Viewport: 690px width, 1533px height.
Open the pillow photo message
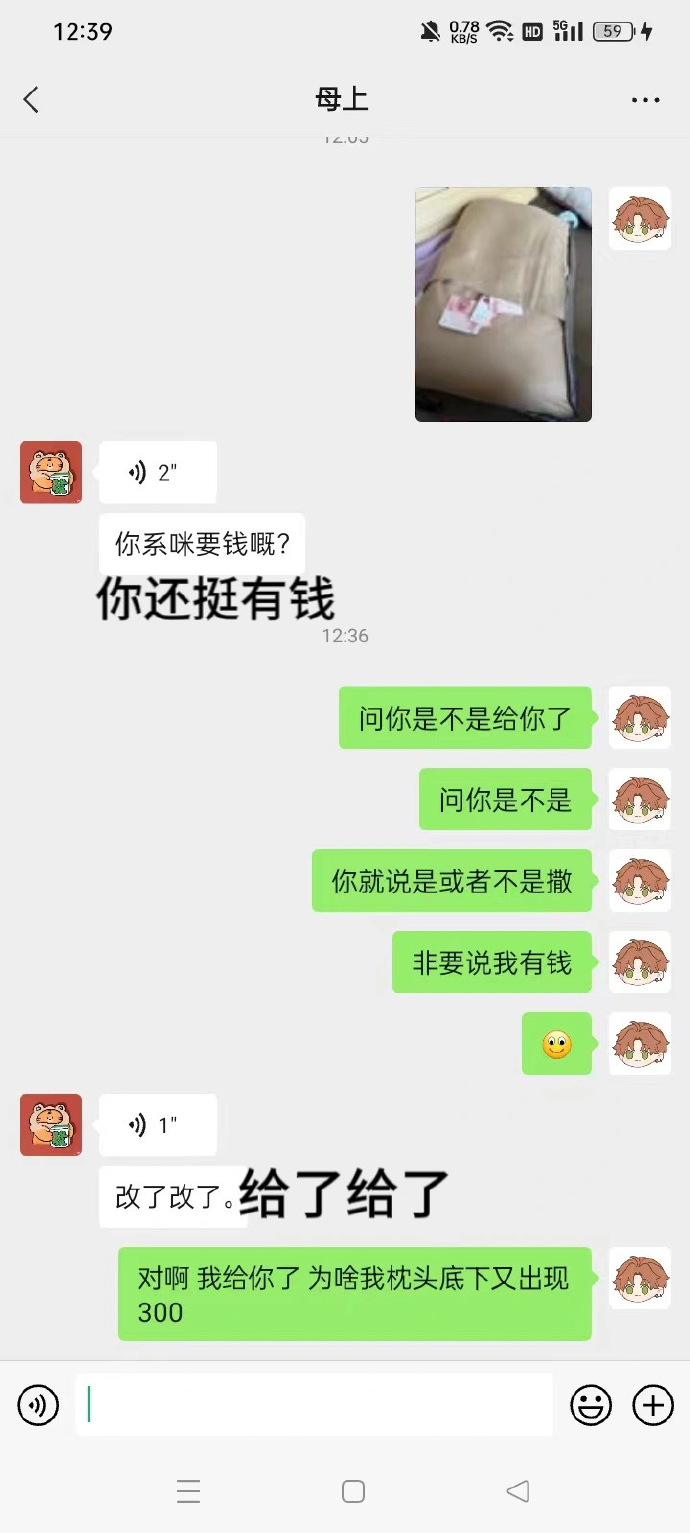503,304
